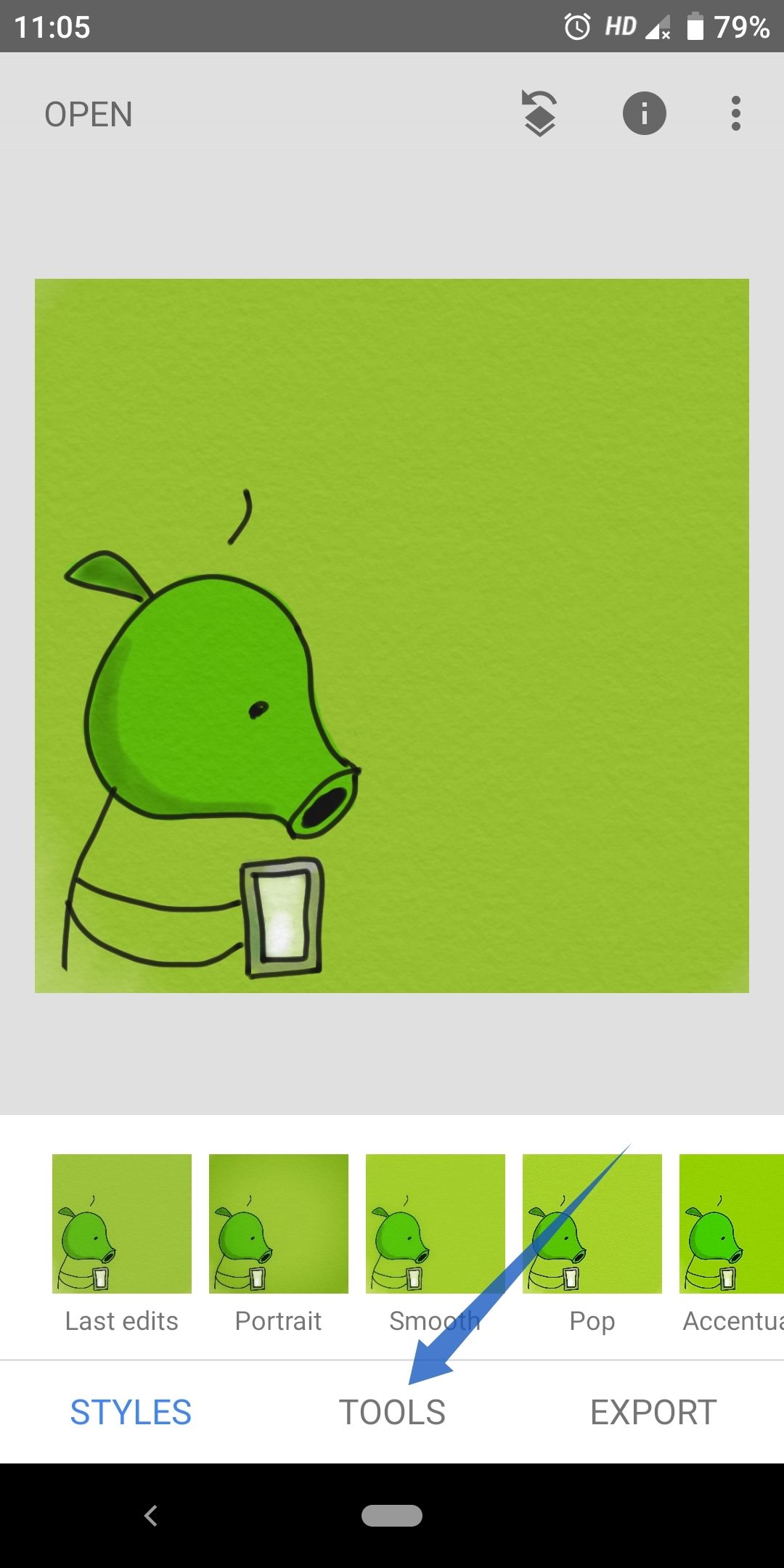784x1568 pixels.
Task: Open the overflow menu
Action: 735,114
